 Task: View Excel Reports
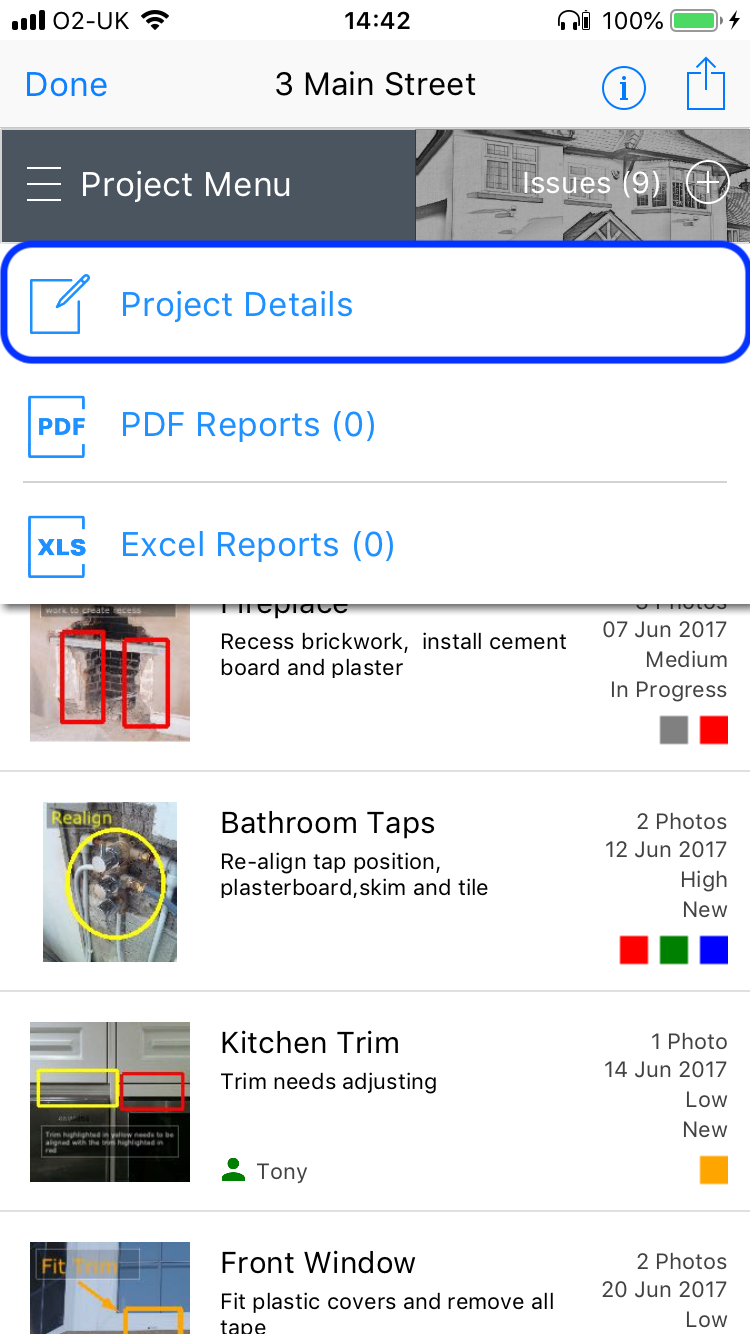click(375, 545)
